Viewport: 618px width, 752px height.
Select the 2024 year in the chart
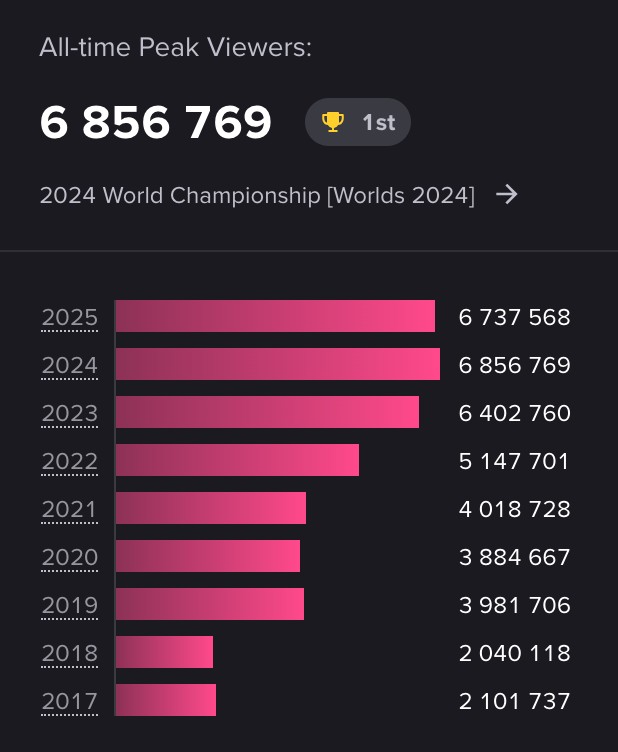pos(69,366)
